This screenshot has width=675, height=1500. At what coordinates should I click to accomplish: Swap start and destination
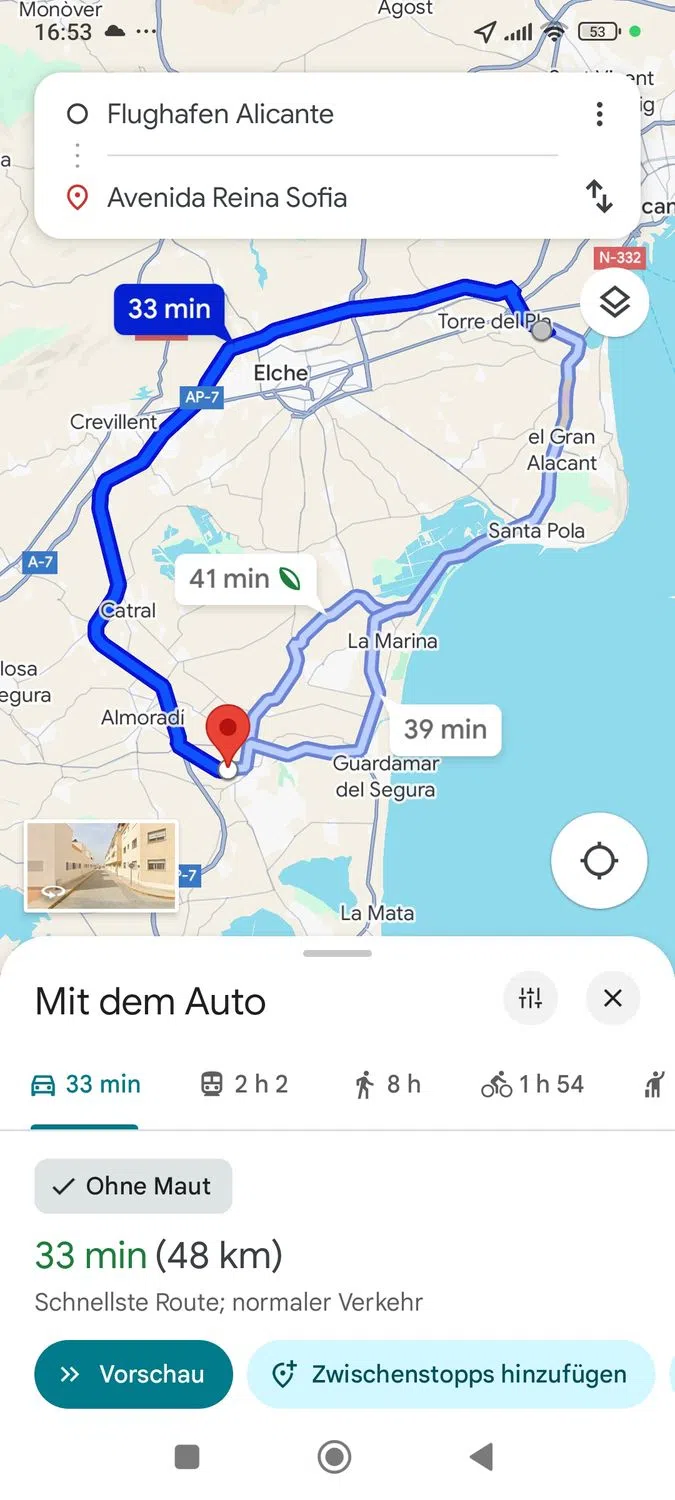[599, 196]
